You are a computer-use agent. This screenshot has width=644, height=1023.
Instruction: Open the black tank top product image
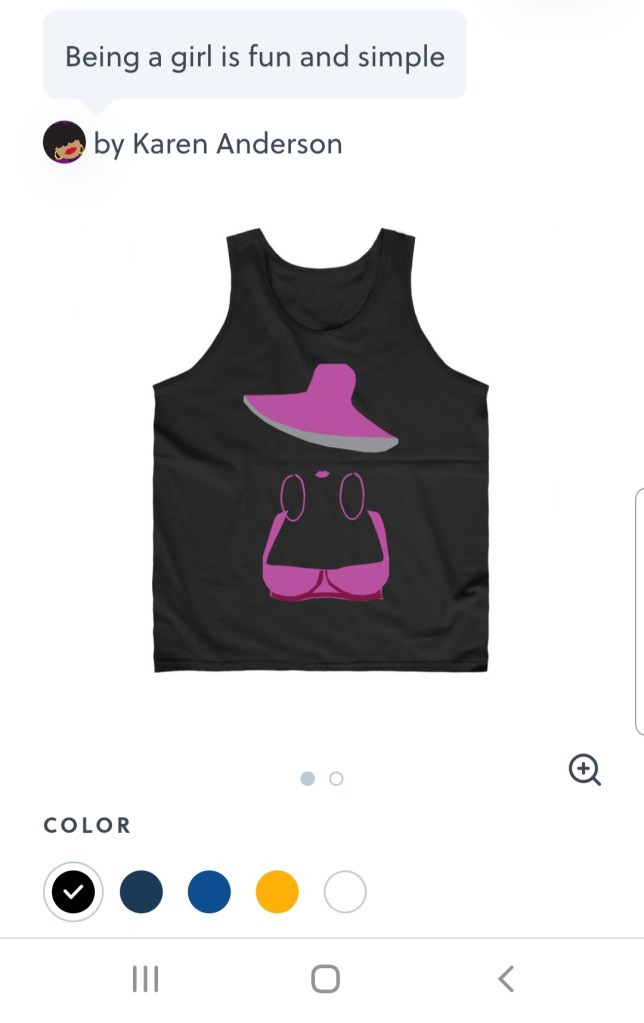320,450
